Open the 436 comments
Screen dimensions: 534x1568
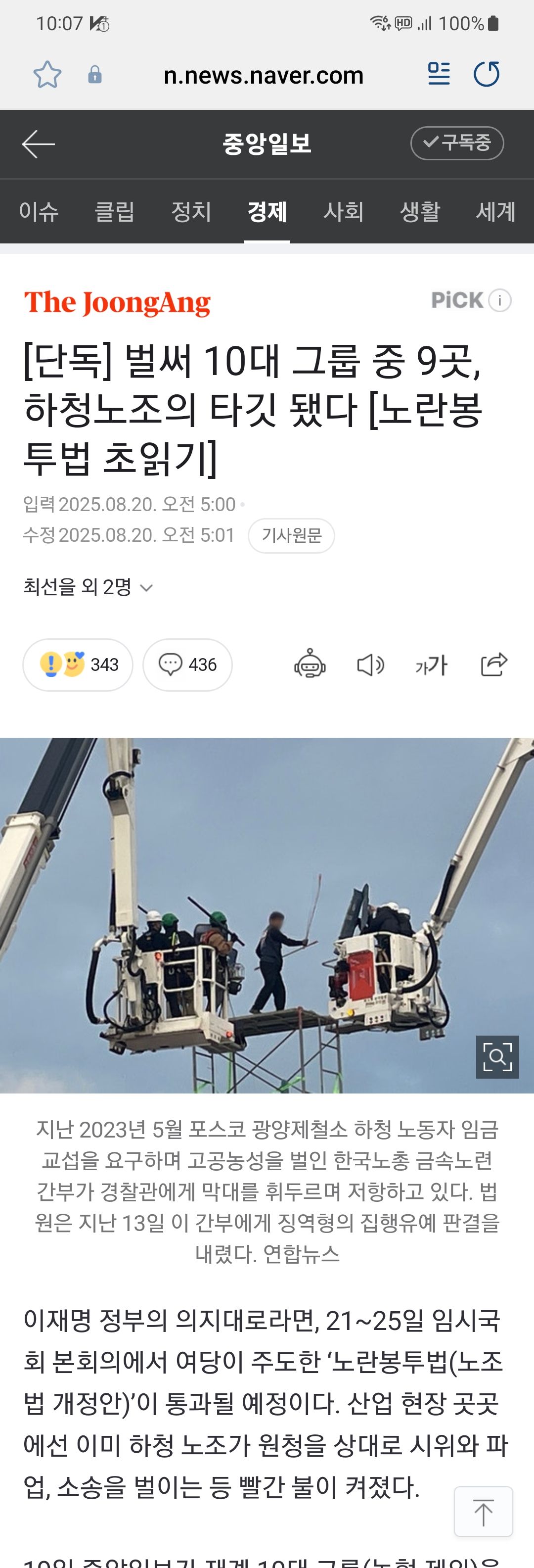(x=187, y=665)
